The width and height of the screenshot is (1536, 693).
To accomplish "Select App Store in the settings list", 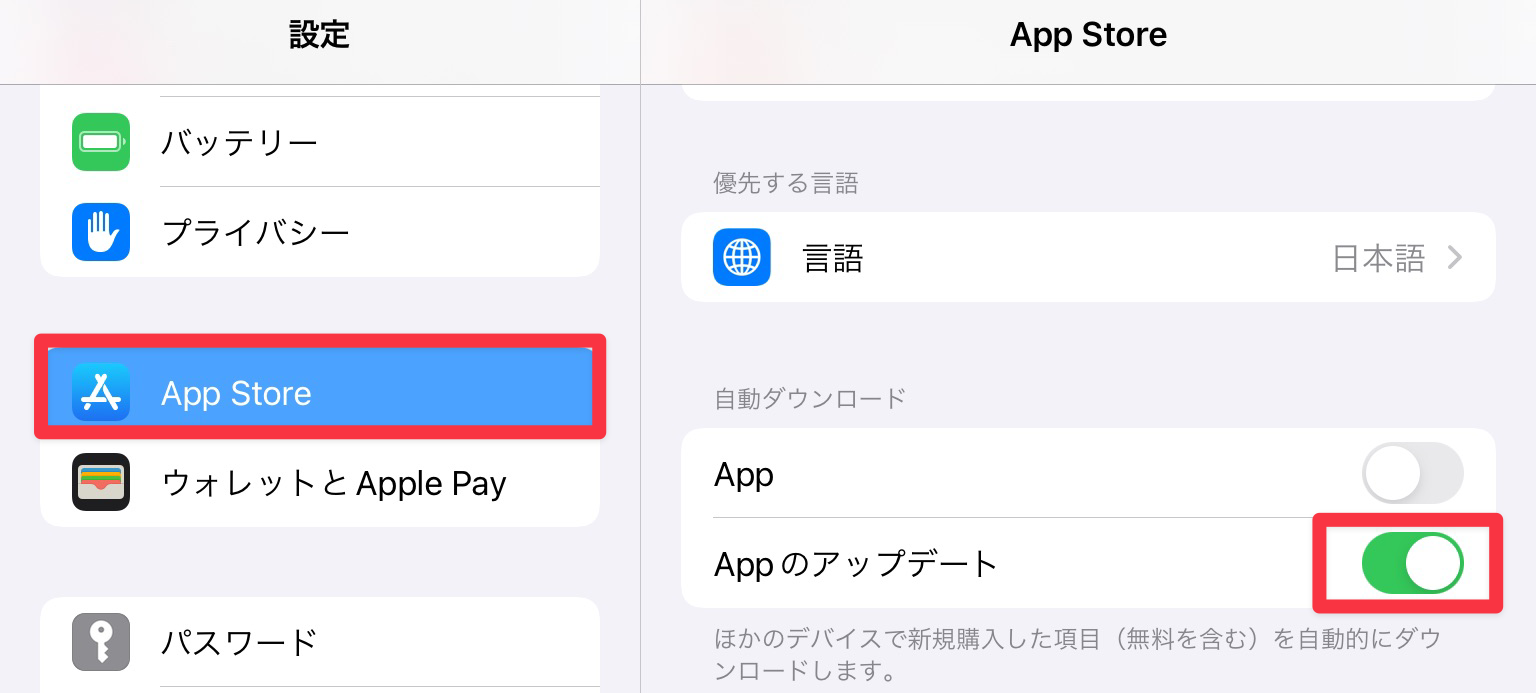I will (x=320, y=392).
